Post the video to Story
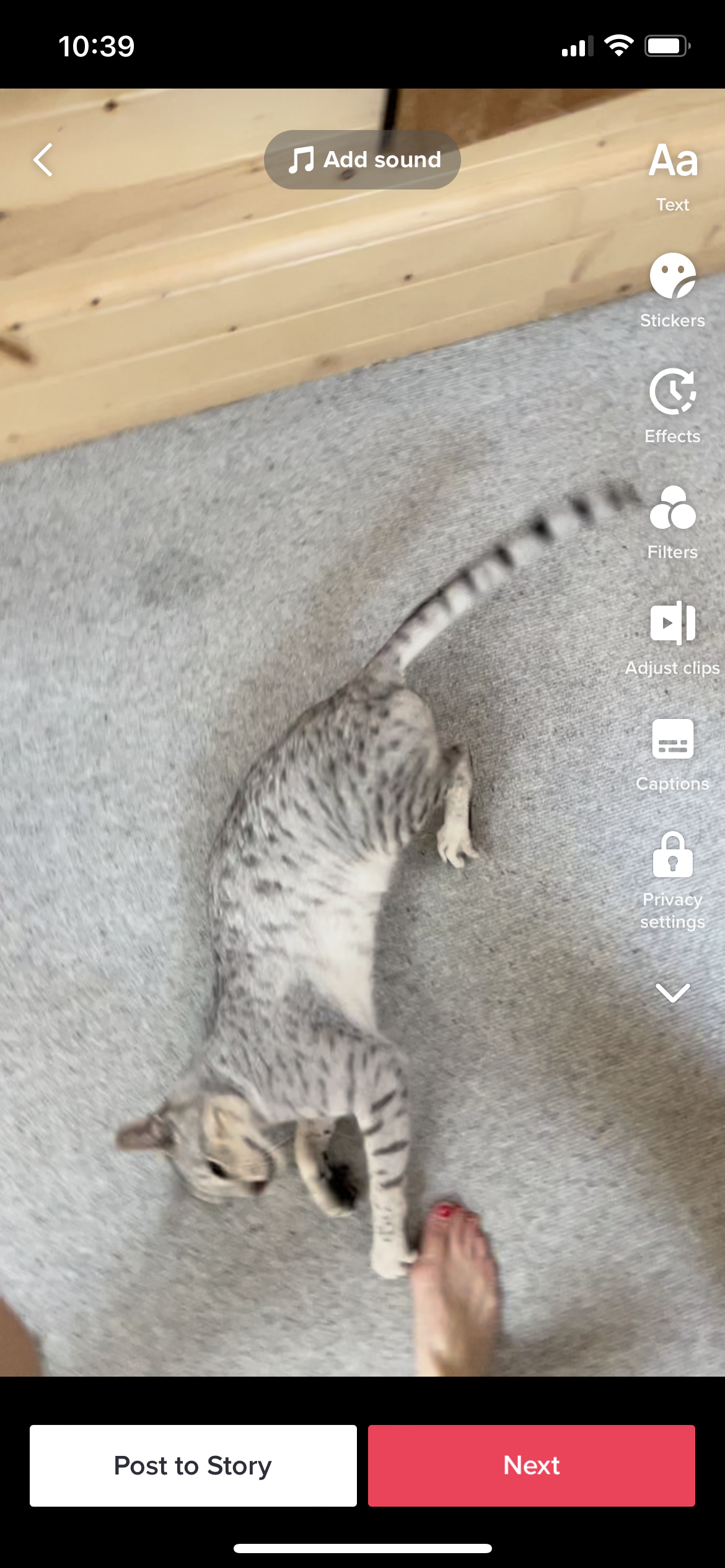Image resolution: width=725 pixels, height=1568 pixels. point(193,1465)
